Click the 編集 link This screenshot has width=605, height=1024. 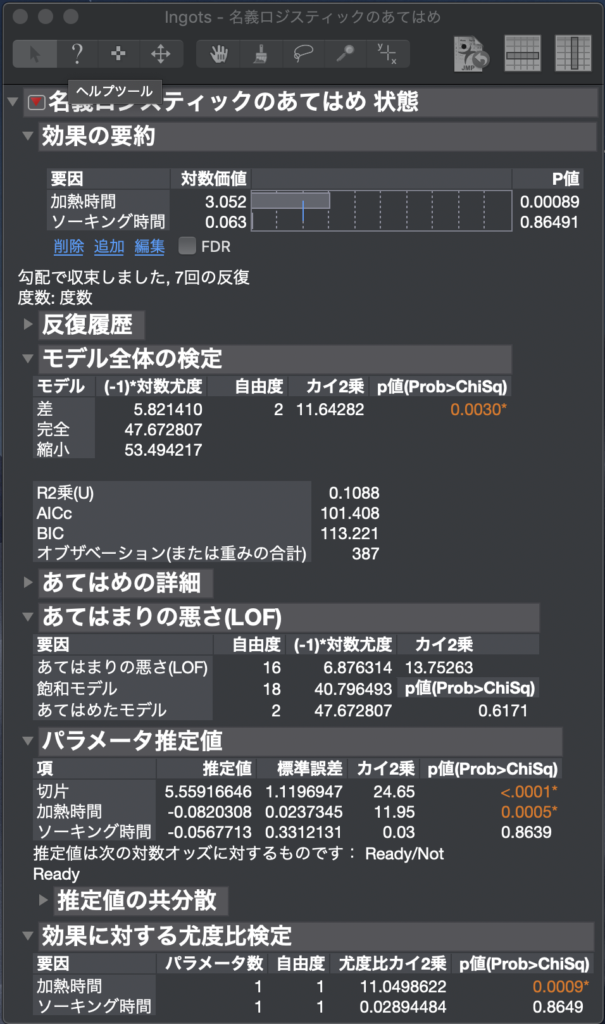point(149,246)
